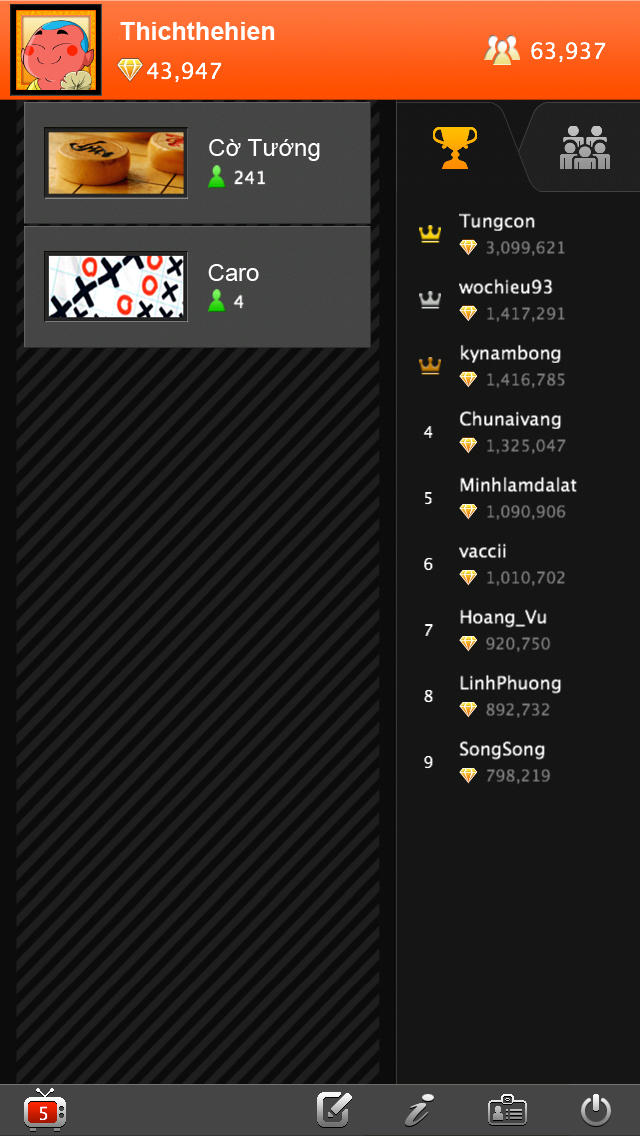This screenshot has width=640, height=1136.
Task: Open the Cờ Tướng game room
Action: (x=197, y=163)
